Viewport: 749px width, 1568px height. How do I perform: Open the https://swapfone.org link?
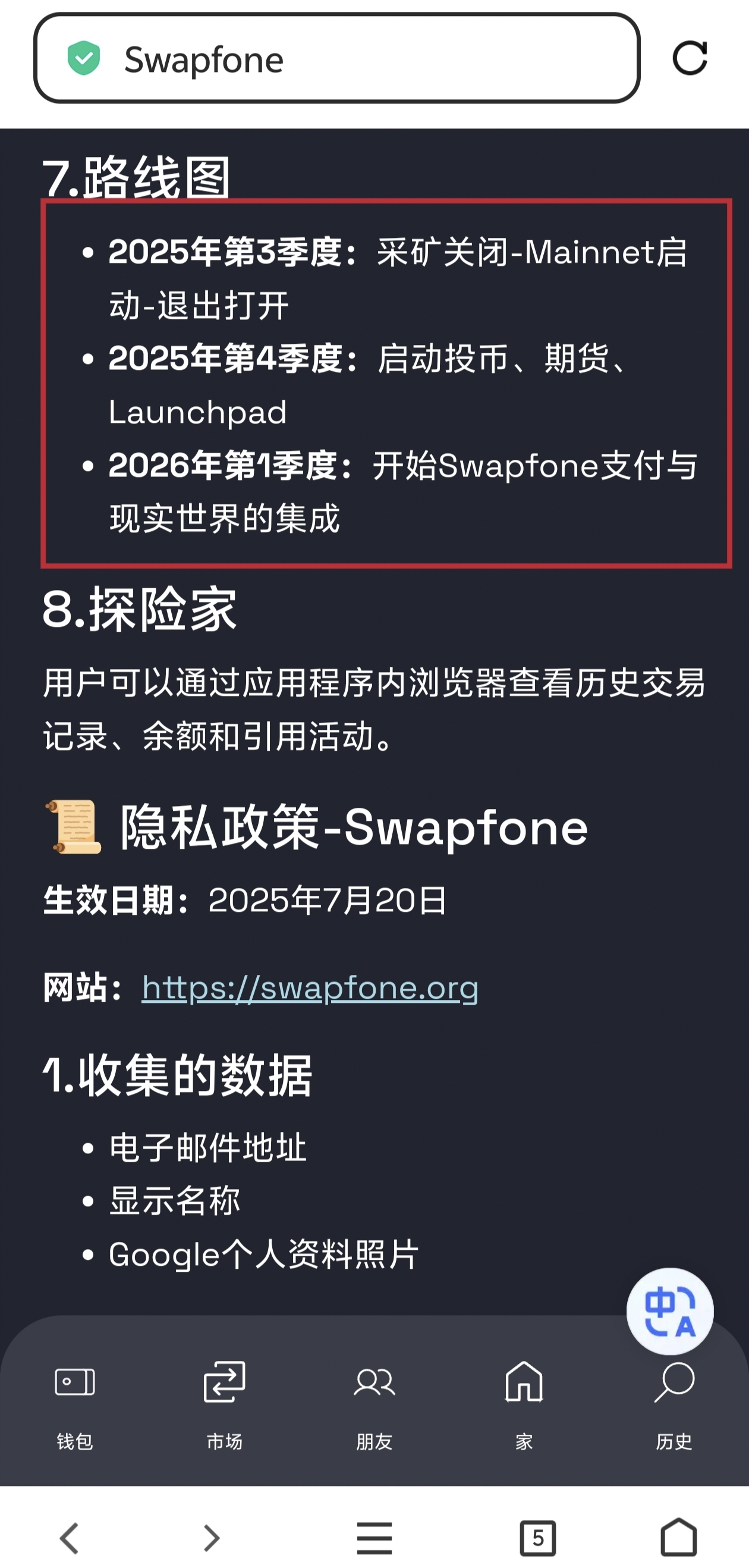[310, 987]
